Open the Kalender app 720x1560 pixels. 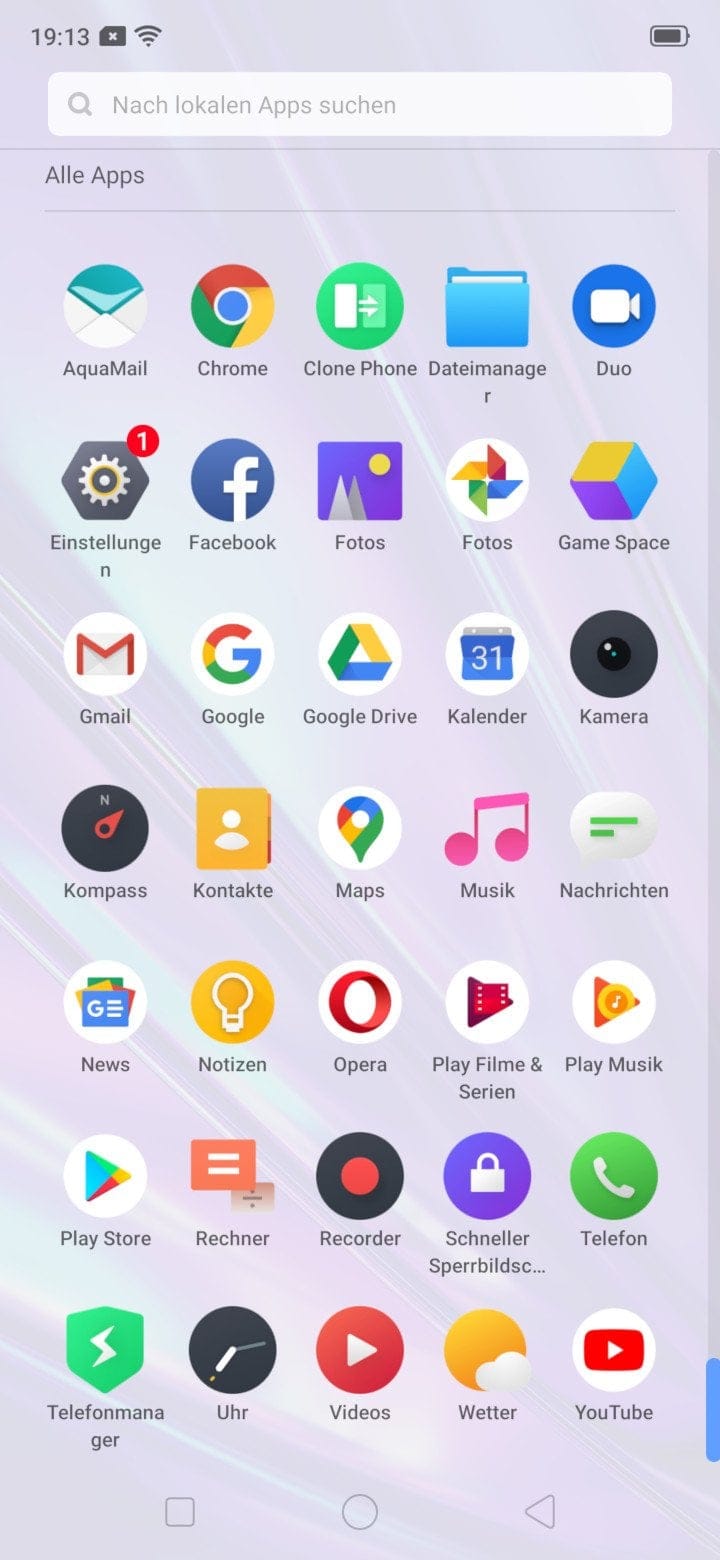[x=487, y=655]
